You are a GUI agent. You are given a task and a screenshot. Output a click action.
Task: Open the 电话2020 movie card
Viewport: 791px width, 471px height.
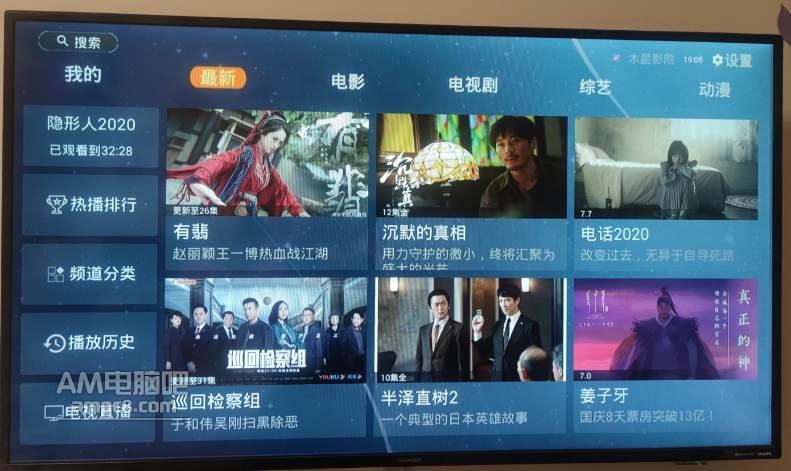pyautogui.click(x=665, y=194)
